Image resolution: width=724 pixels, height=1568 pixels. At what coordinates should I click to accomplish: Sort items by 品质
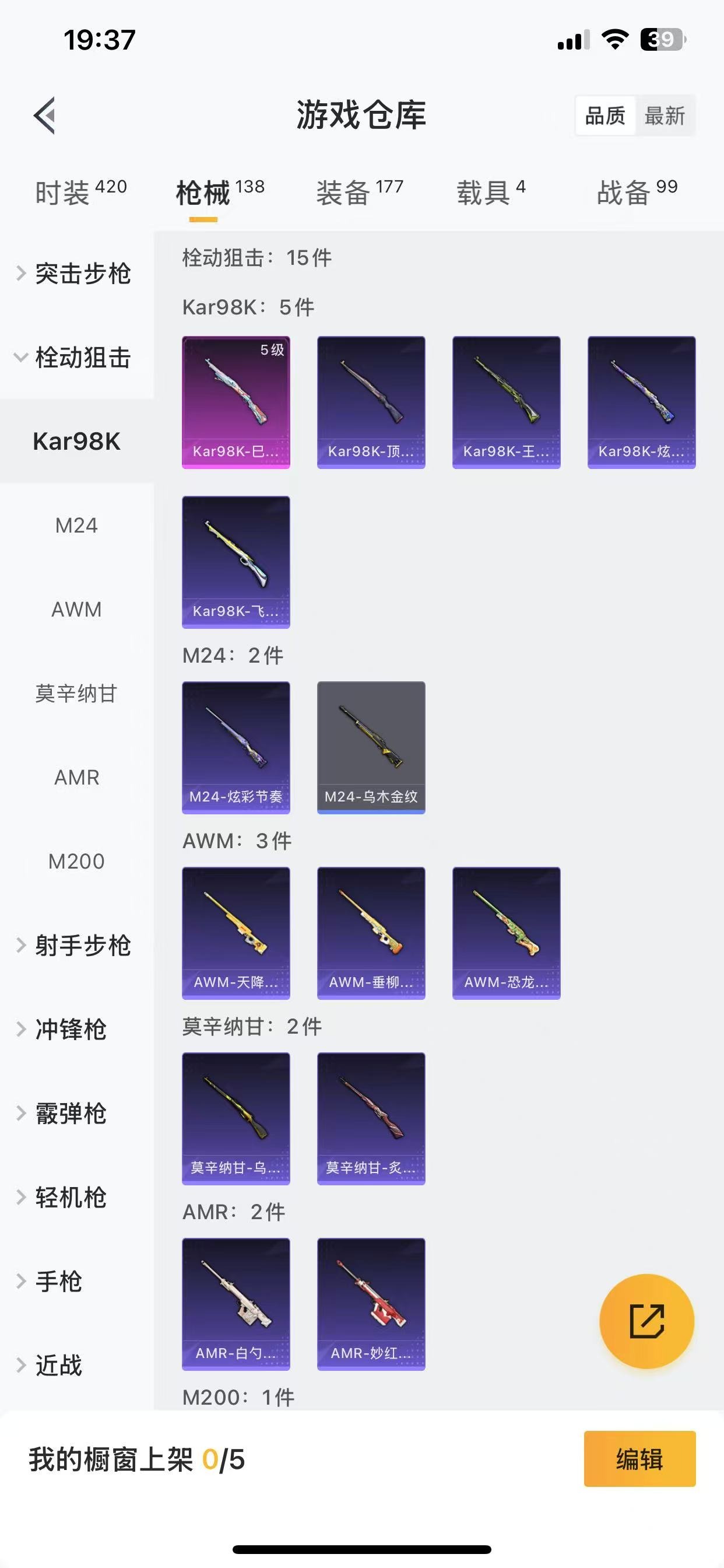point(604,116)
